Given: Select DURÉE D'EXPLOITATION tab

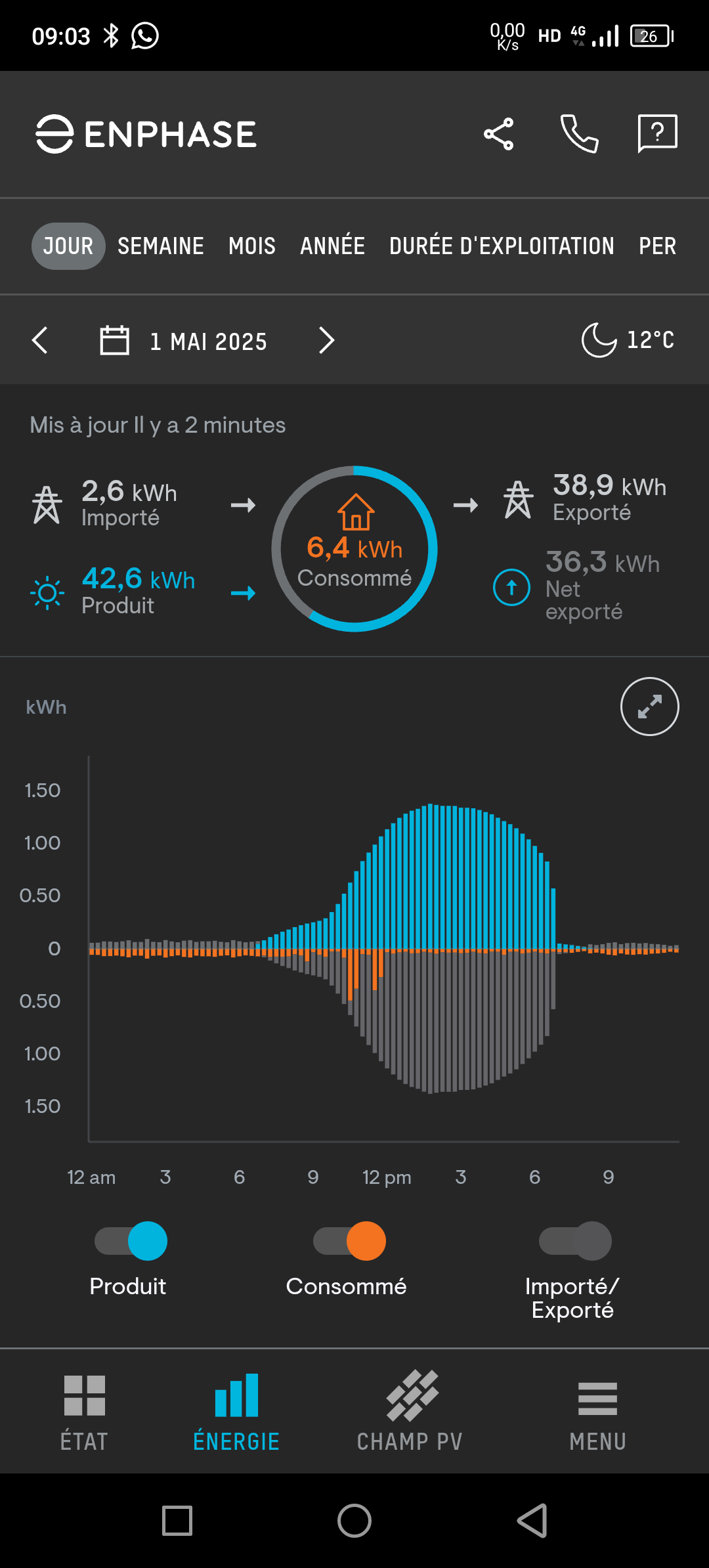Looking at the screenshot, I should click(502, 246).
